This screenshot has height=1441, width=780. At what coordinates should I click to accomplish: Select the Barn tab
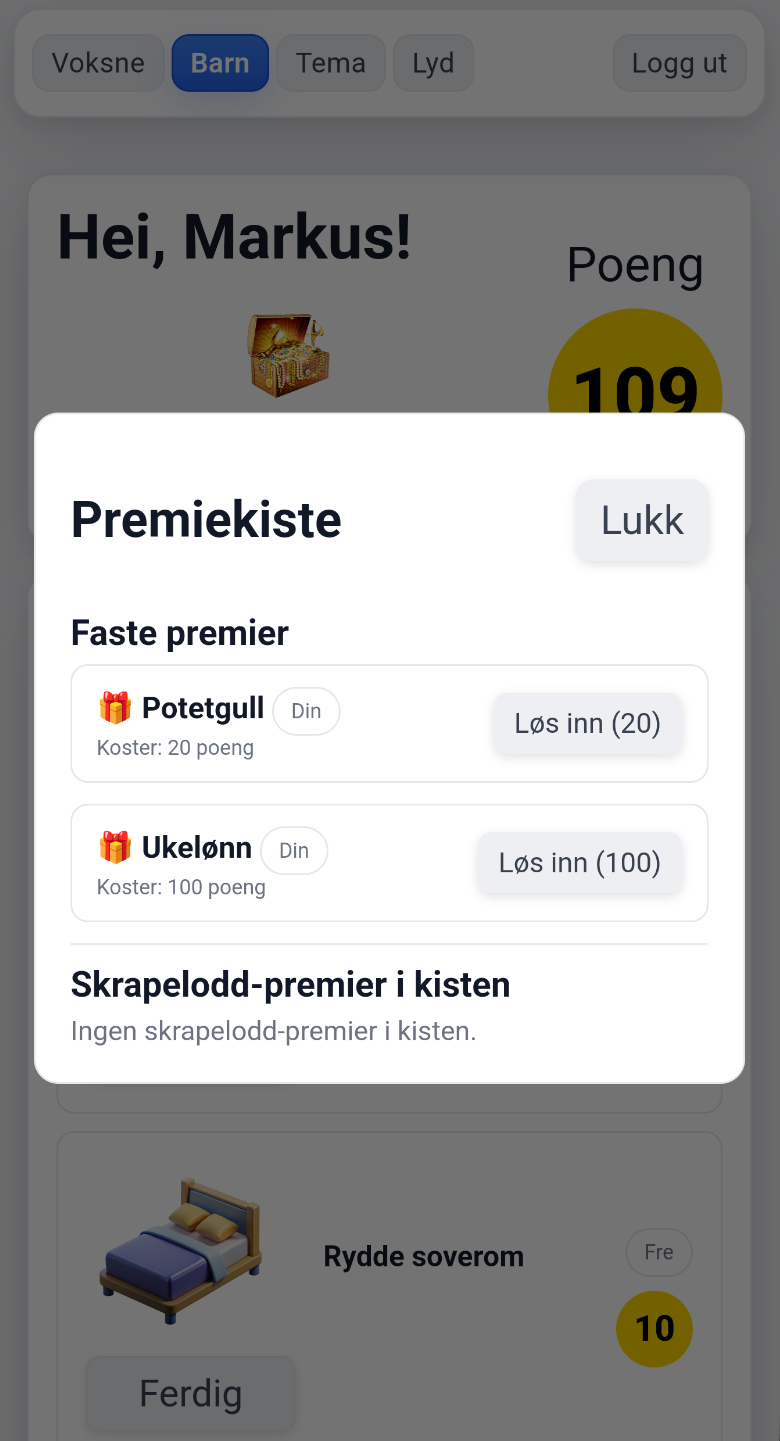(x=220, y=62)
